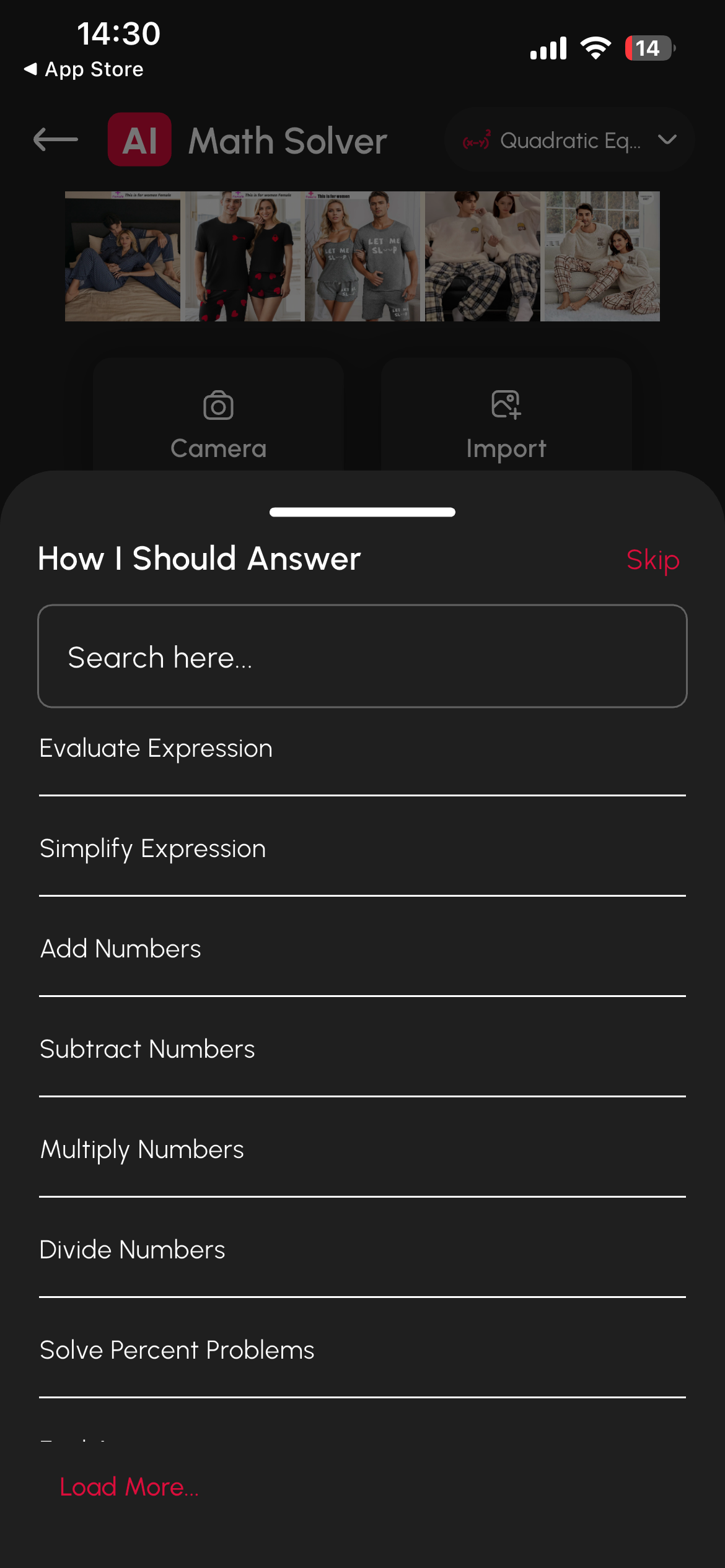This screenshot has height=1568, width=725.
Task: Choose the Evaluate Expression option
Action: 155,748
